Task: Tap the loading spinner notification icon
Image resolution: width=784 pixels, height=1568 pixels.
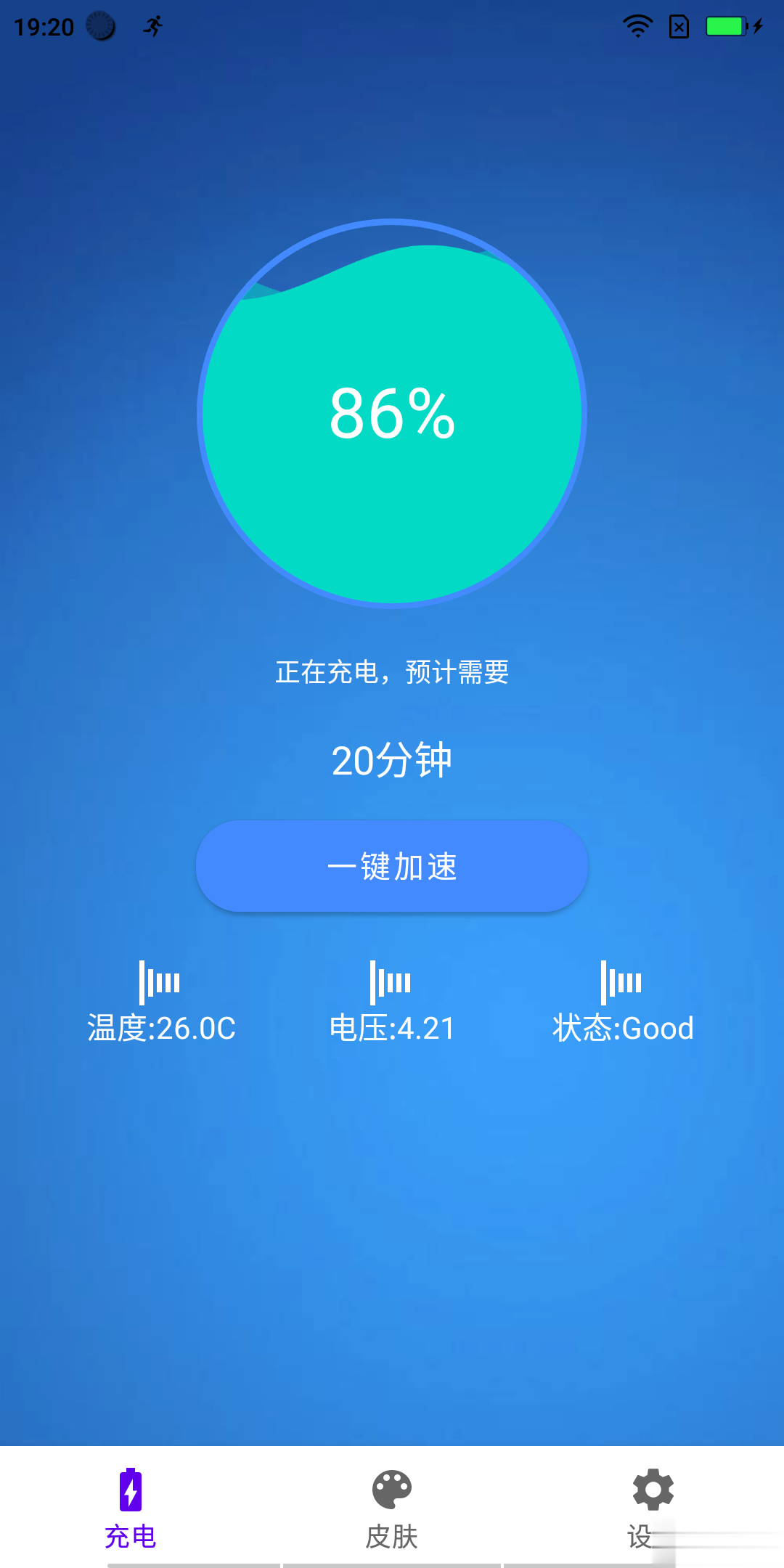Action: tap(99, 27)
